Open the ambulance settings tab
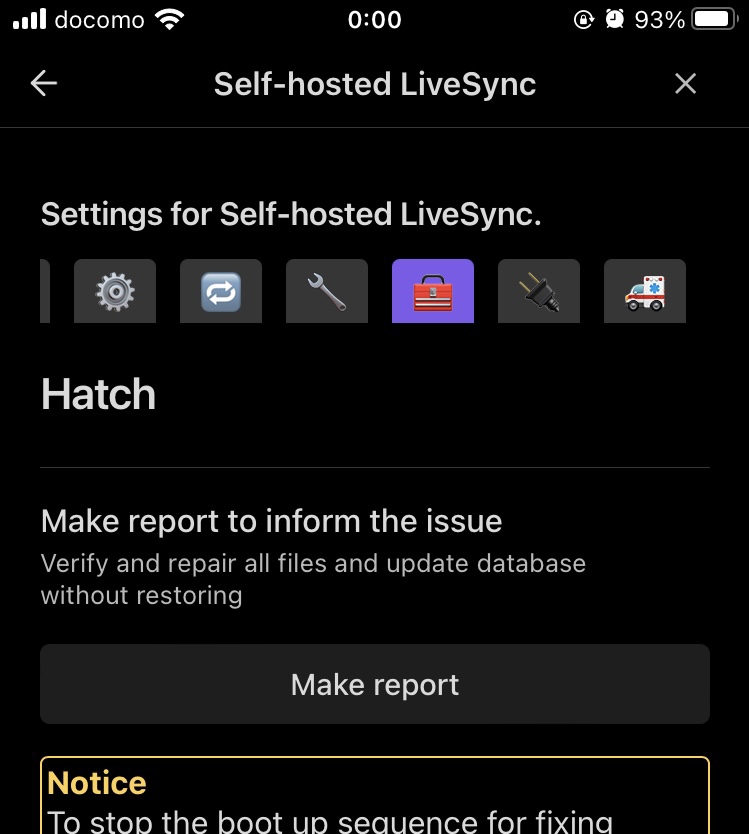Image resolution: width=749 pixels, height=834 pixels. click(645, 291)
